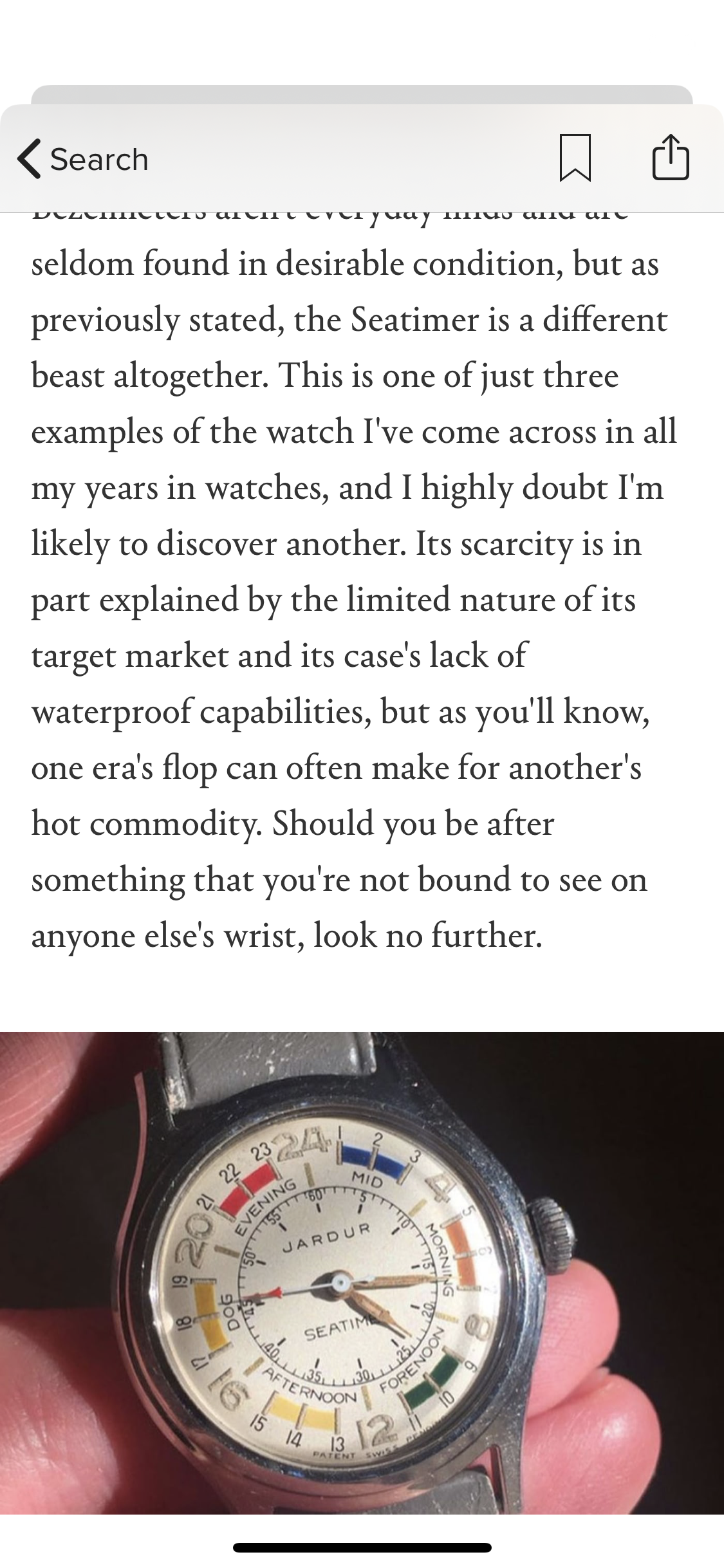Image resolution: width=724 pixels, height=1568 pixels.
Task: Bookmark this article
Action: [575, 158]
